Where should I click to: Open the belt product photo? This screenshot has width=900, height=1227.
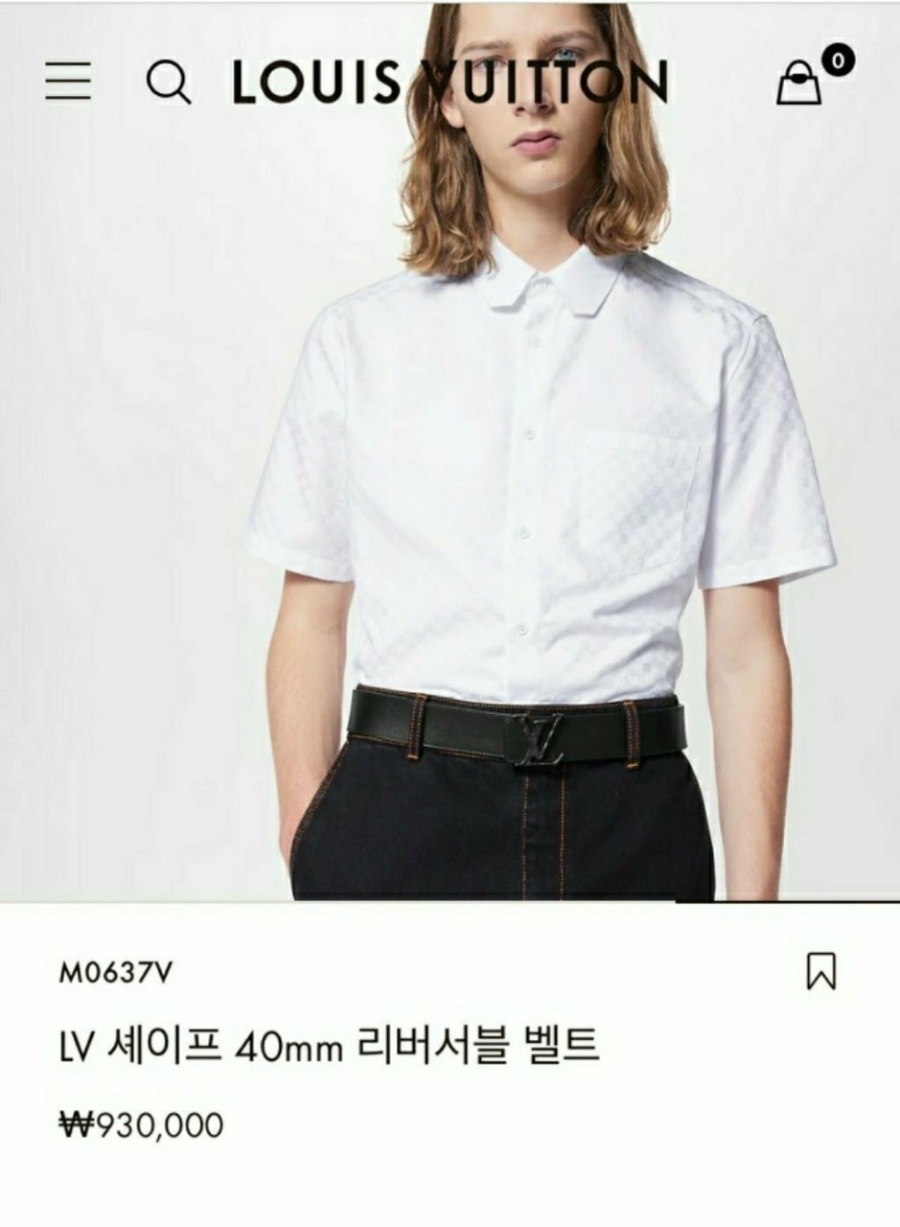pos(450,500)
